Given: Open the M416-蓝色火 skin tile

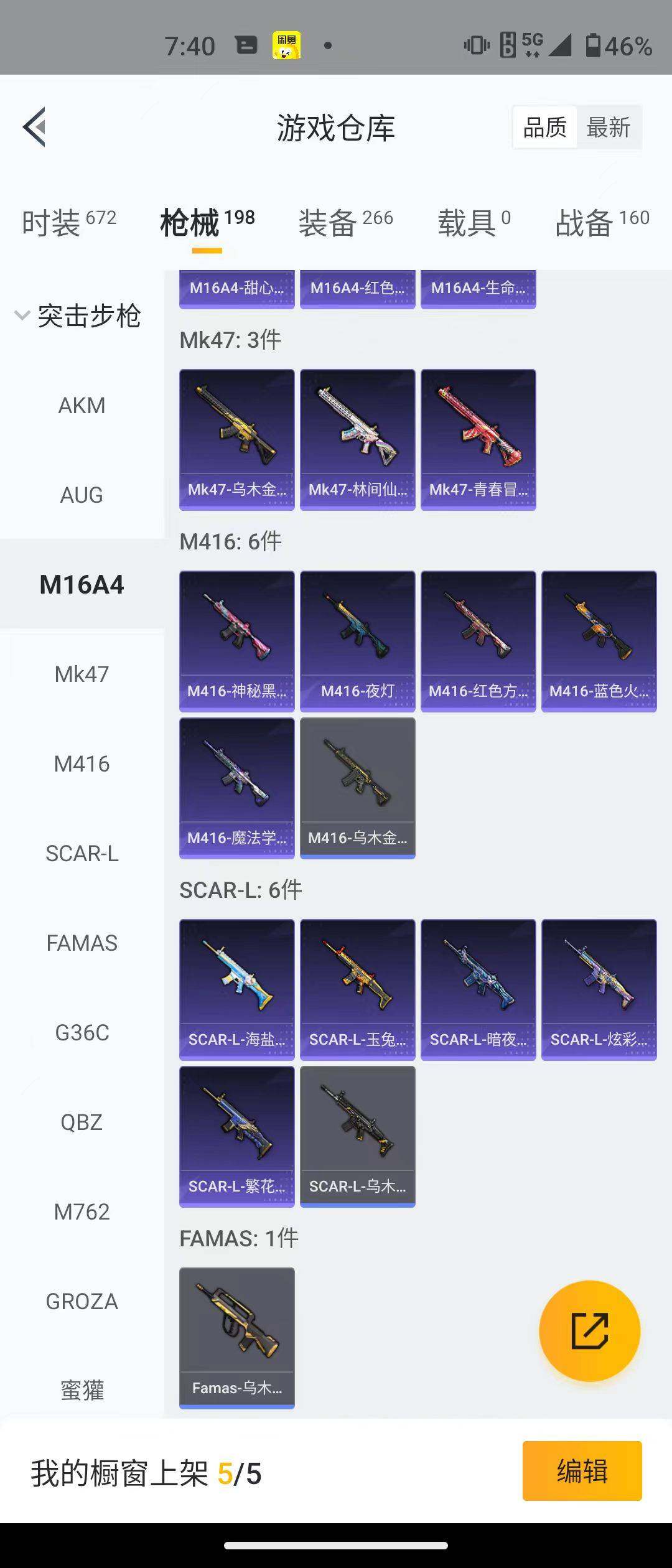Looking at the screenshot, I should point(599,641).
